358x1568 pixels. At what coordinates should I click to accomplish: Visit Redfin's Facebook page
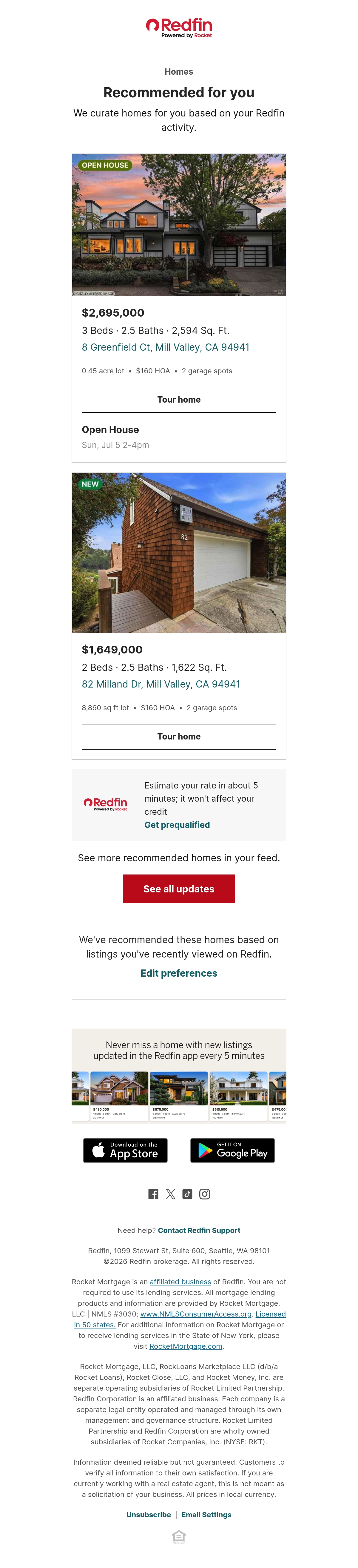pyautogui.click(x=153, y=1194)
